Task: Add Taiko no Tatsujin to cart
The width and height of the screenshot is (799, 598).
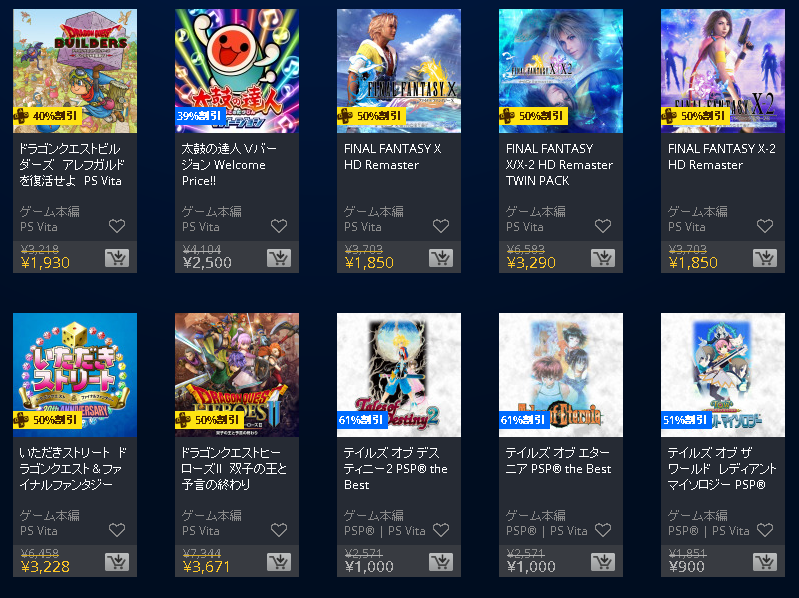Action: click(279, 258)
